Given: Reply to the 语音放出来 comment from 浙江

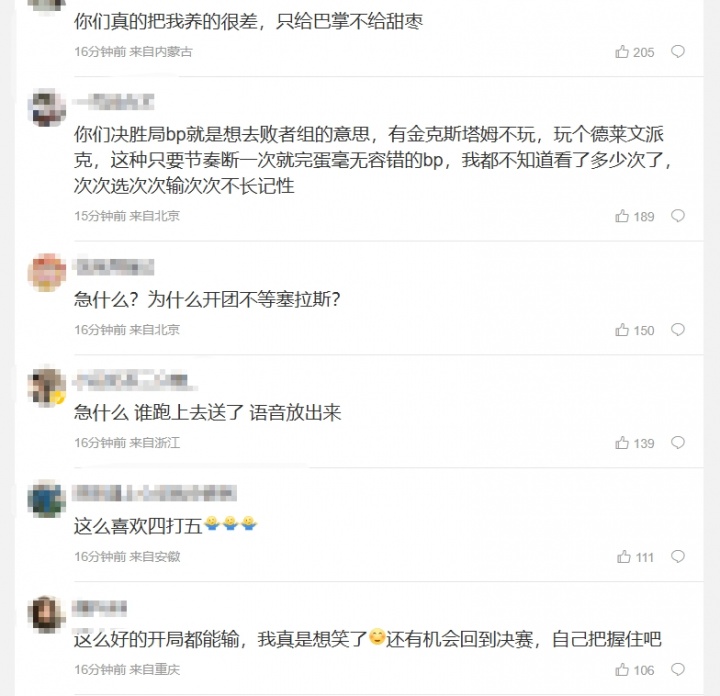Looking at the screenshot, I should [678, 443].
